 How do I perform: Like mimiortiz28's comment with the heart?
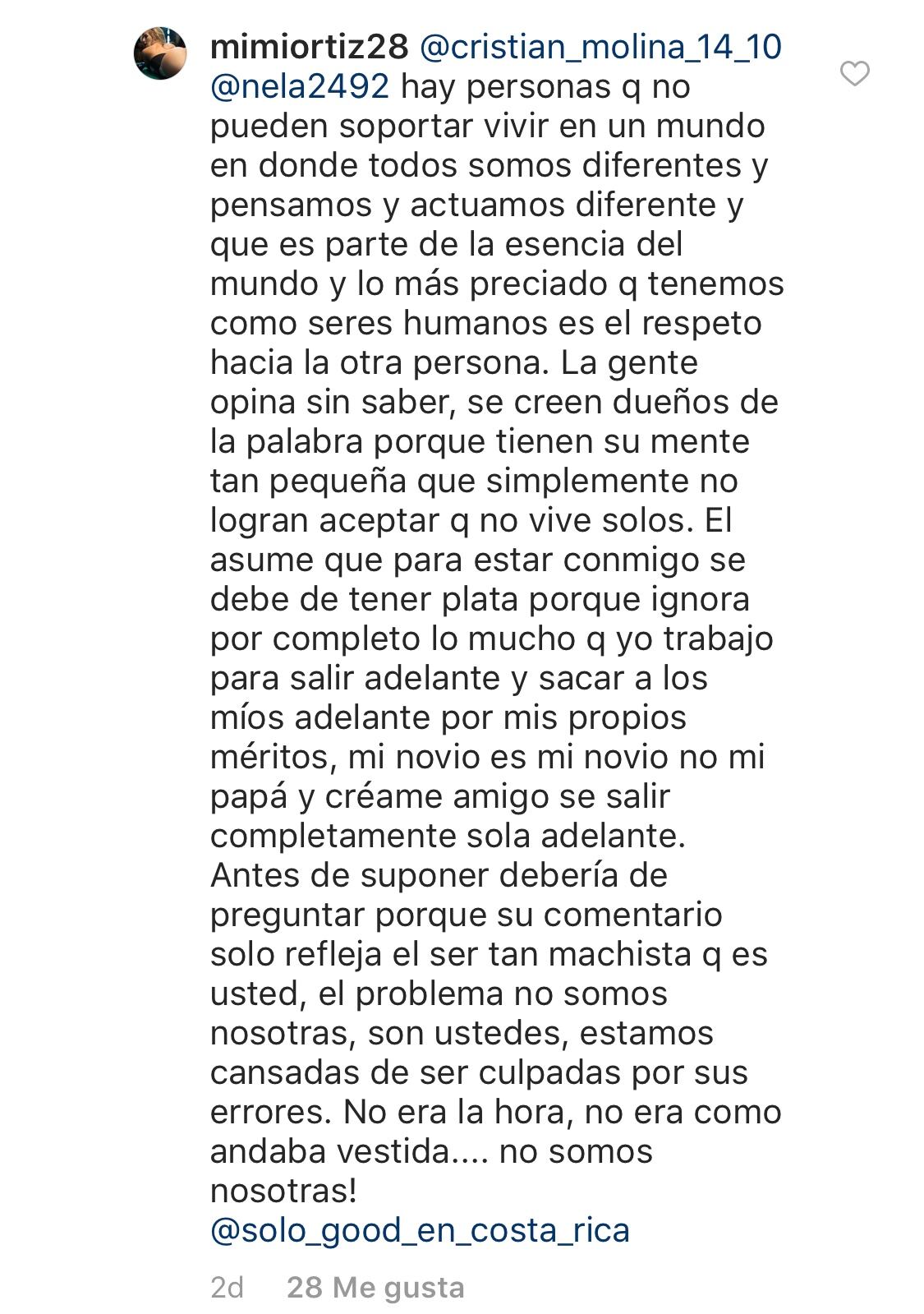[x=855, y=74]
